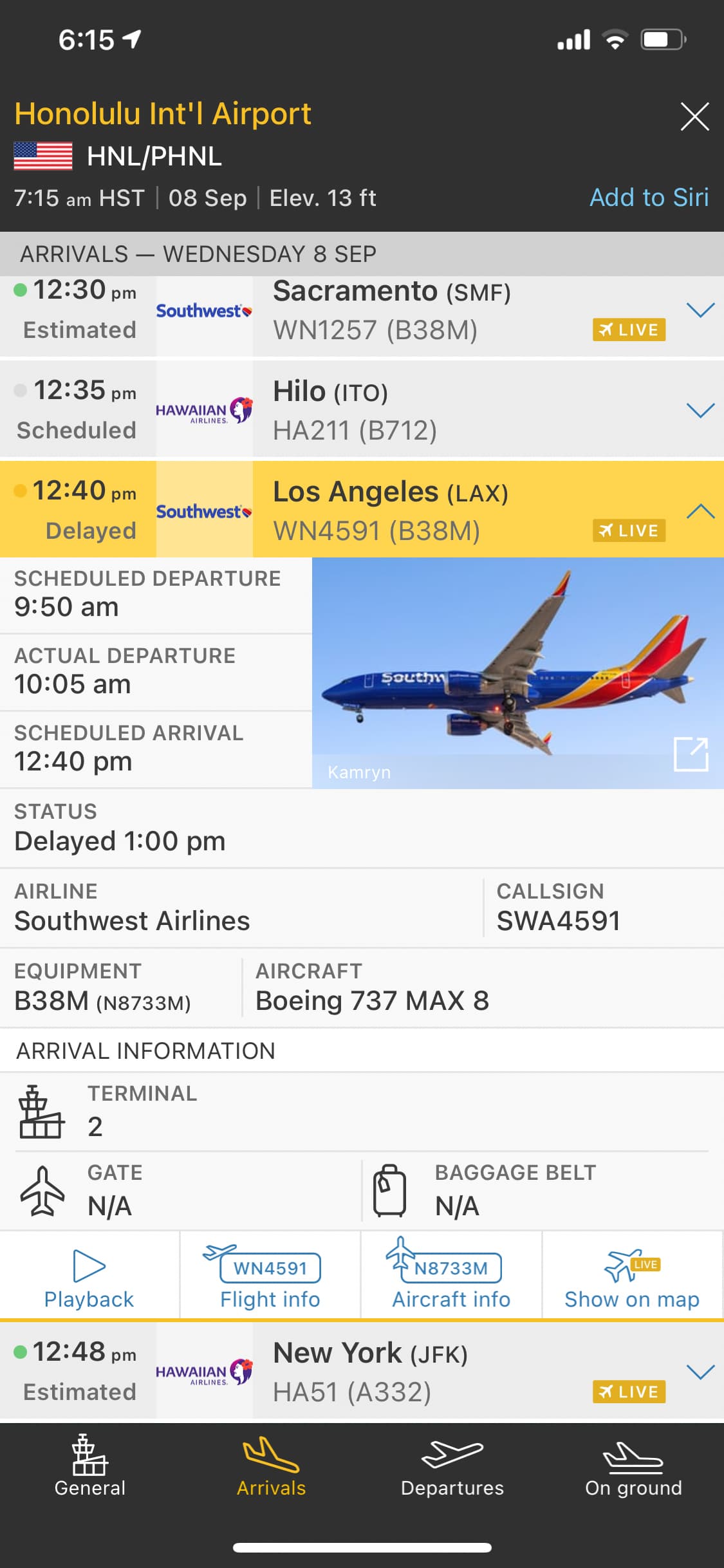Open the aircraft photo in full view

691,754
